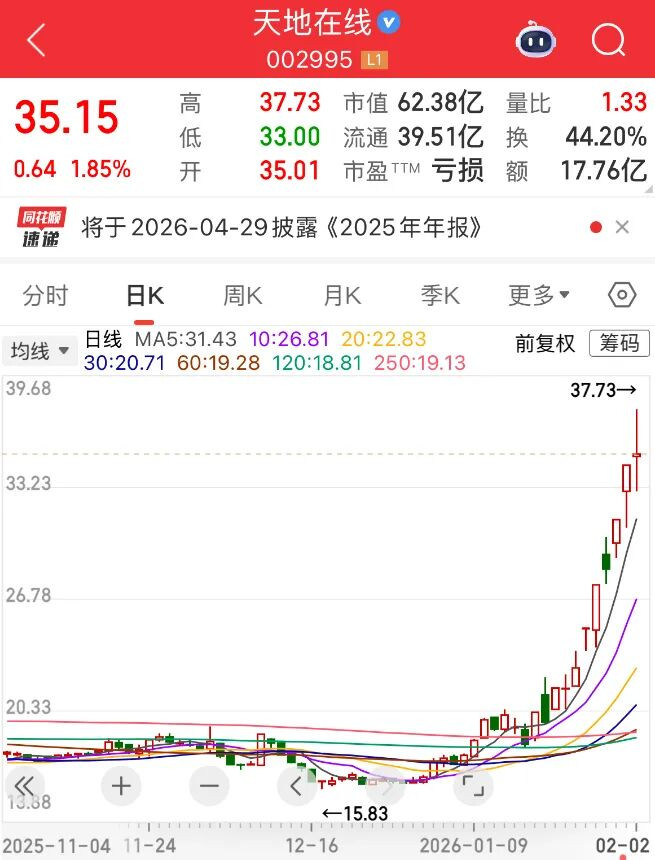View the 季K quarterly chart
655x860 pixels.
[440, 295]
